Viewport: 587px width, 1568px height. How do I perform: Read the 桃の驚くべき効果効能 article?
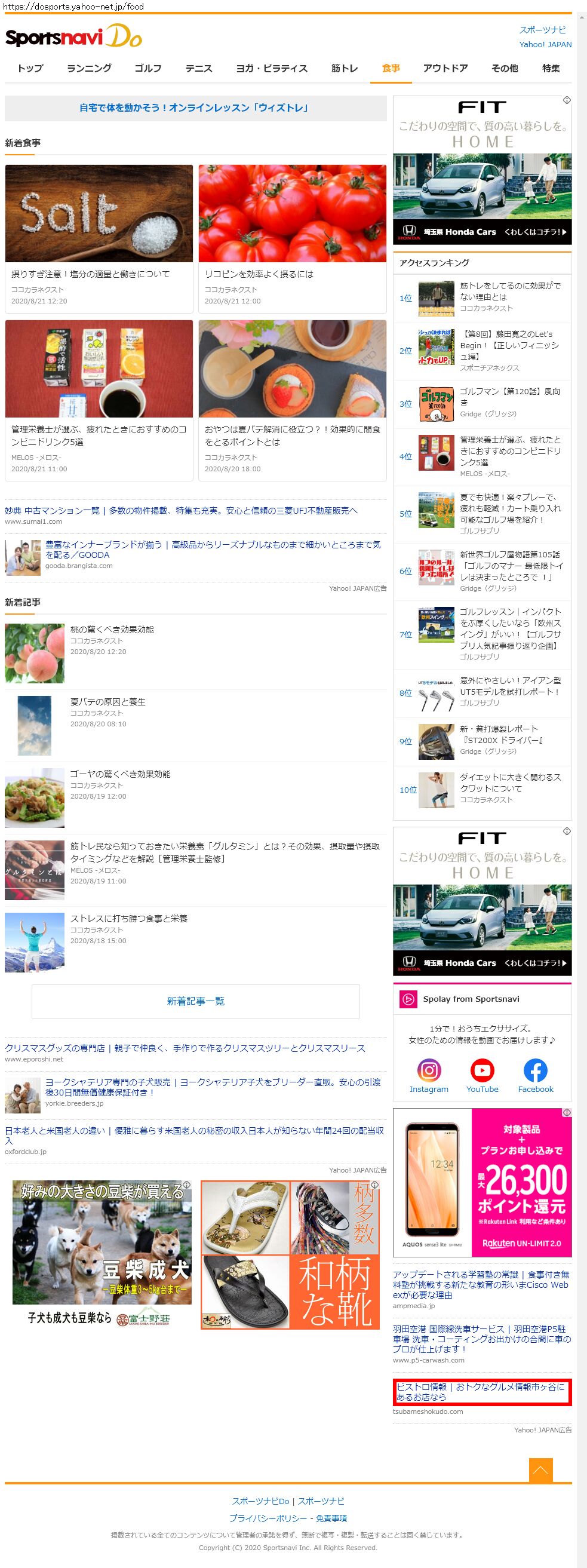[112, 630]
